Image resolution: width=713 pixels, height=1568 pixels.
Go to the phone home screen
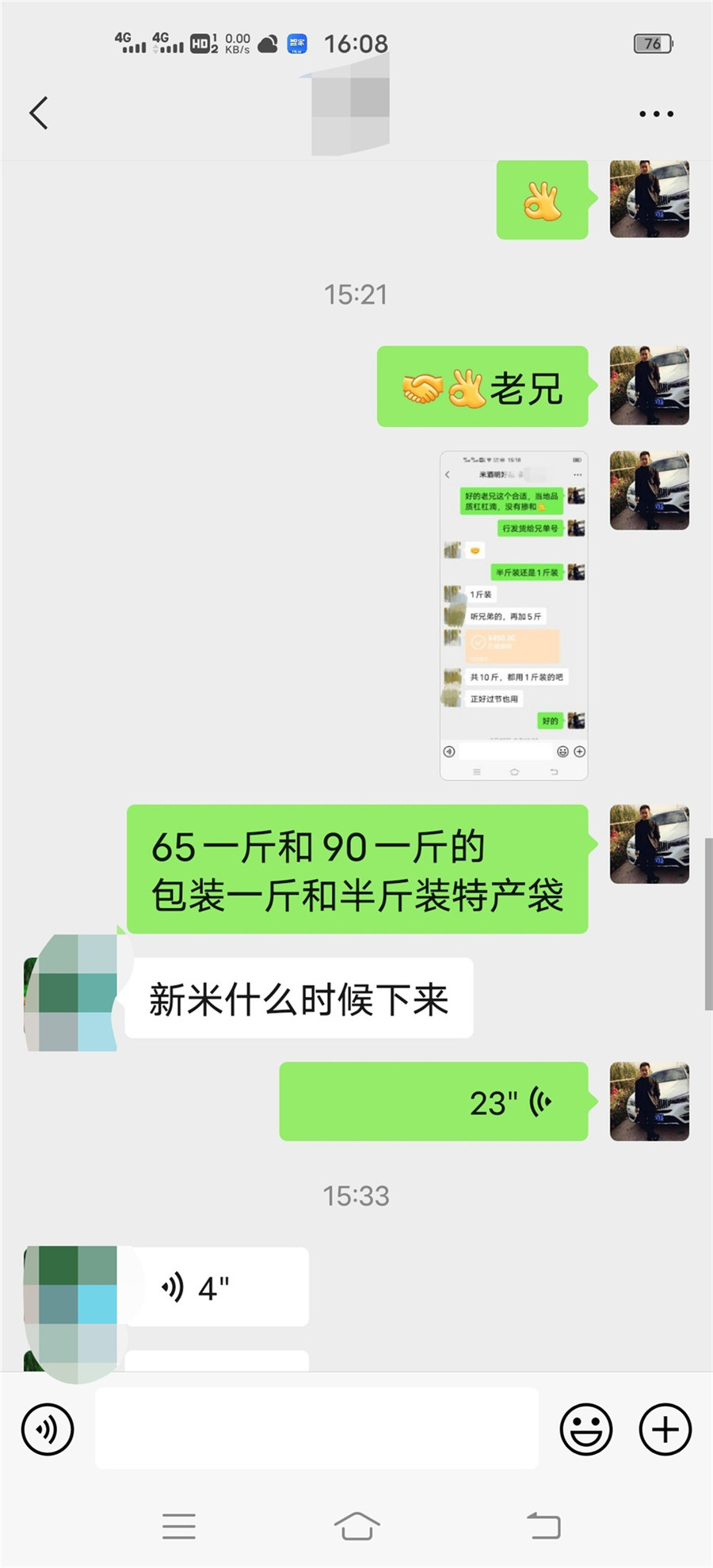(356, 1525)
